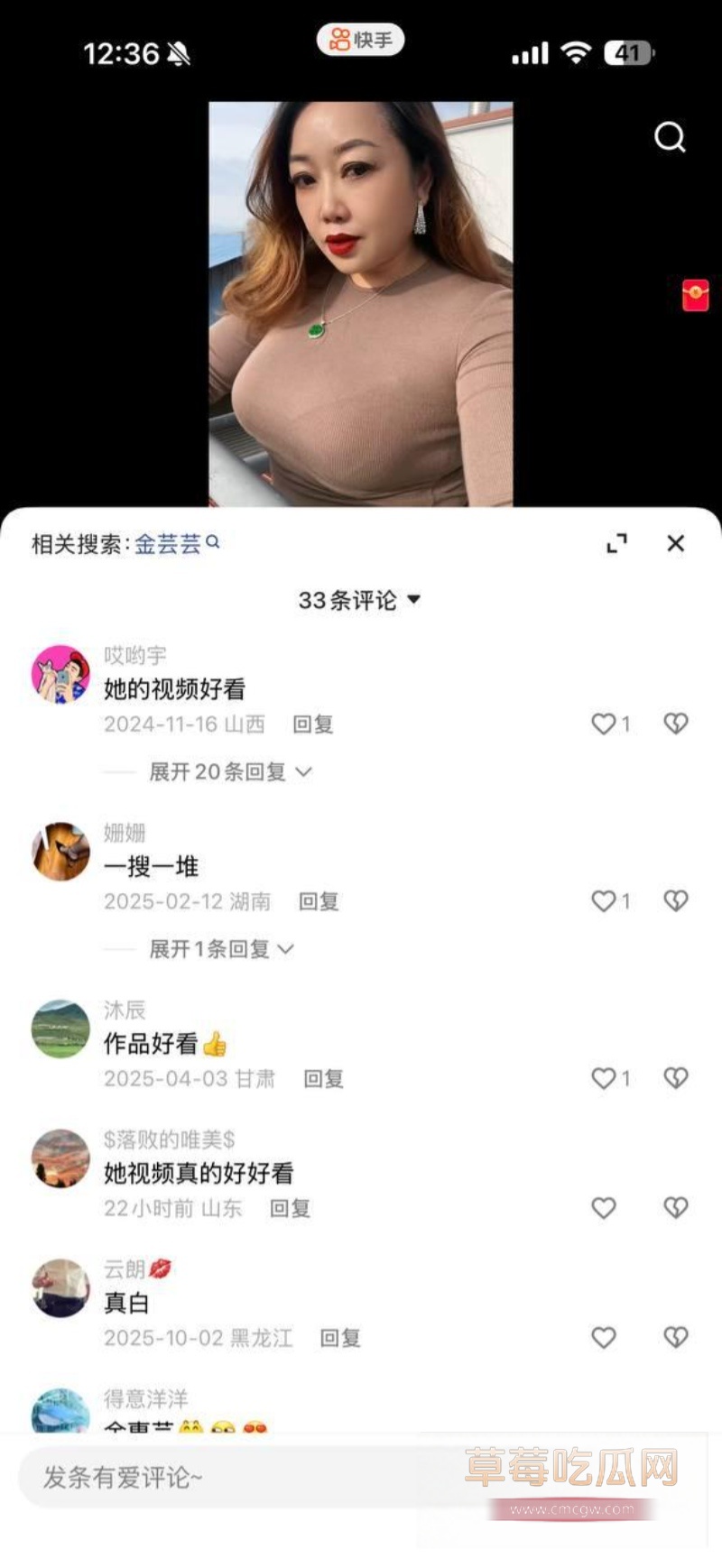The height and width of the screenshot is (1568, 722).
Task: Toggle like on 姗姗's 一搜一堆 comment
Action: [x=603, y=900]
